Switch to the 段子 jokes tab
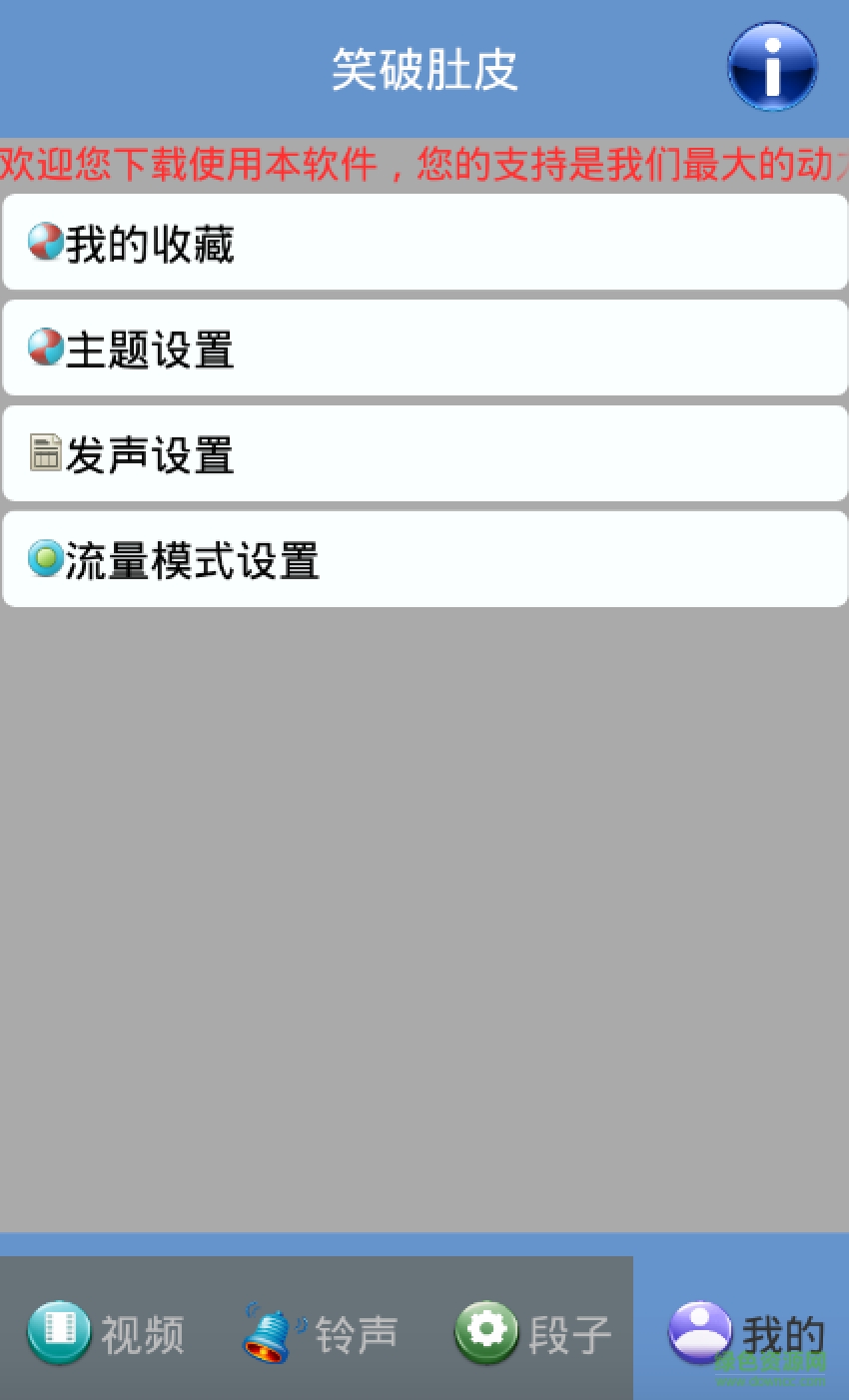 coord(532,1332)
